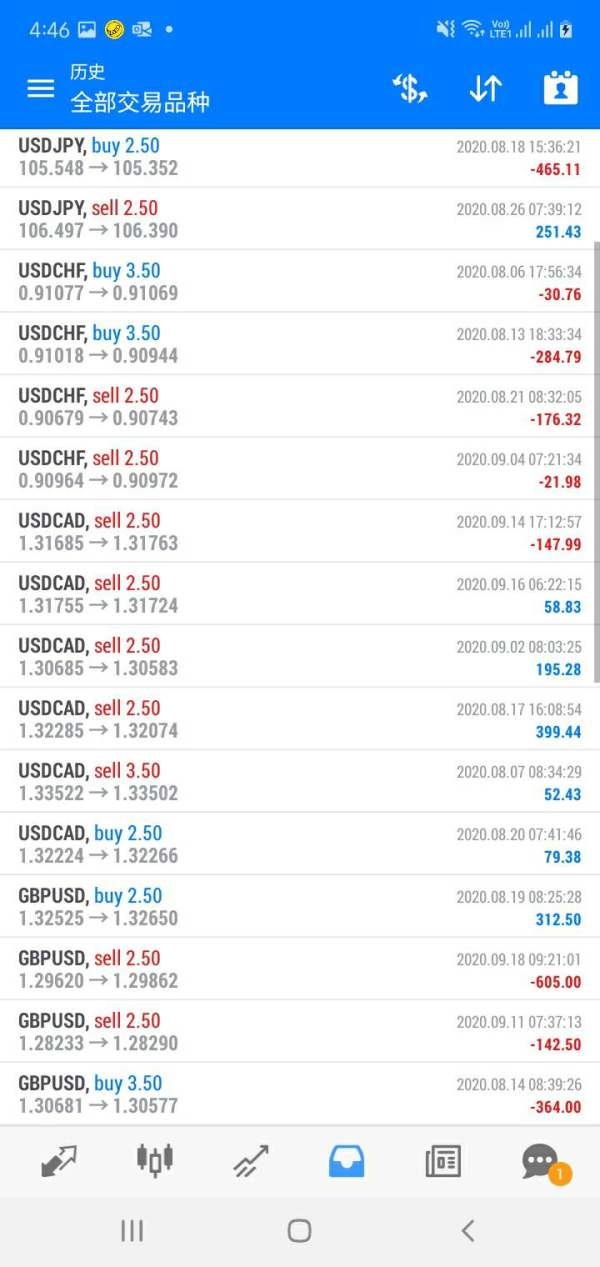The image size is (600, 1267).
Task: Open USDJPY sell 2.50 trade with 251.43 profit
Action: coord(300,219)
